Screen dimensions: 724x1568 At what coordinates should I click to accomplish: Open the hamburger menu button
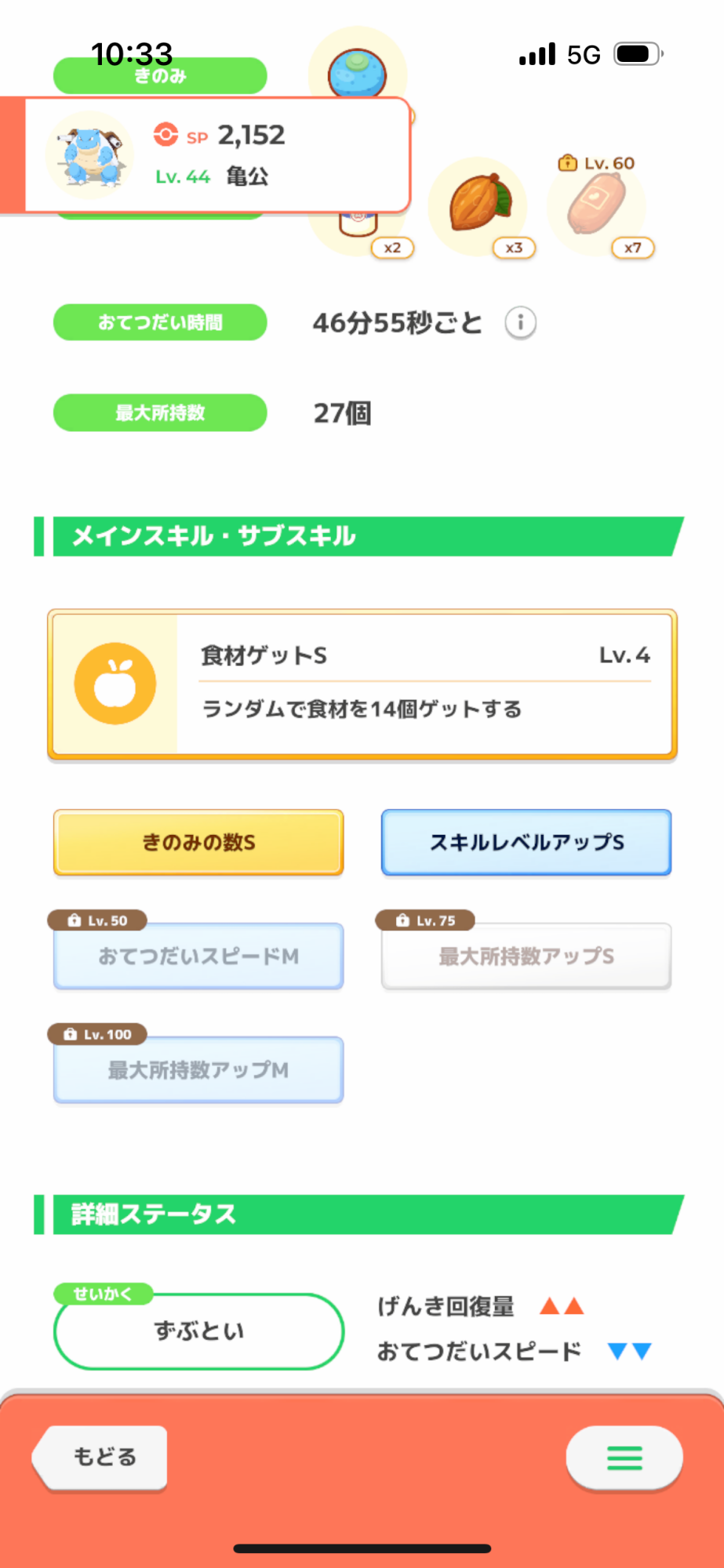624,1457
